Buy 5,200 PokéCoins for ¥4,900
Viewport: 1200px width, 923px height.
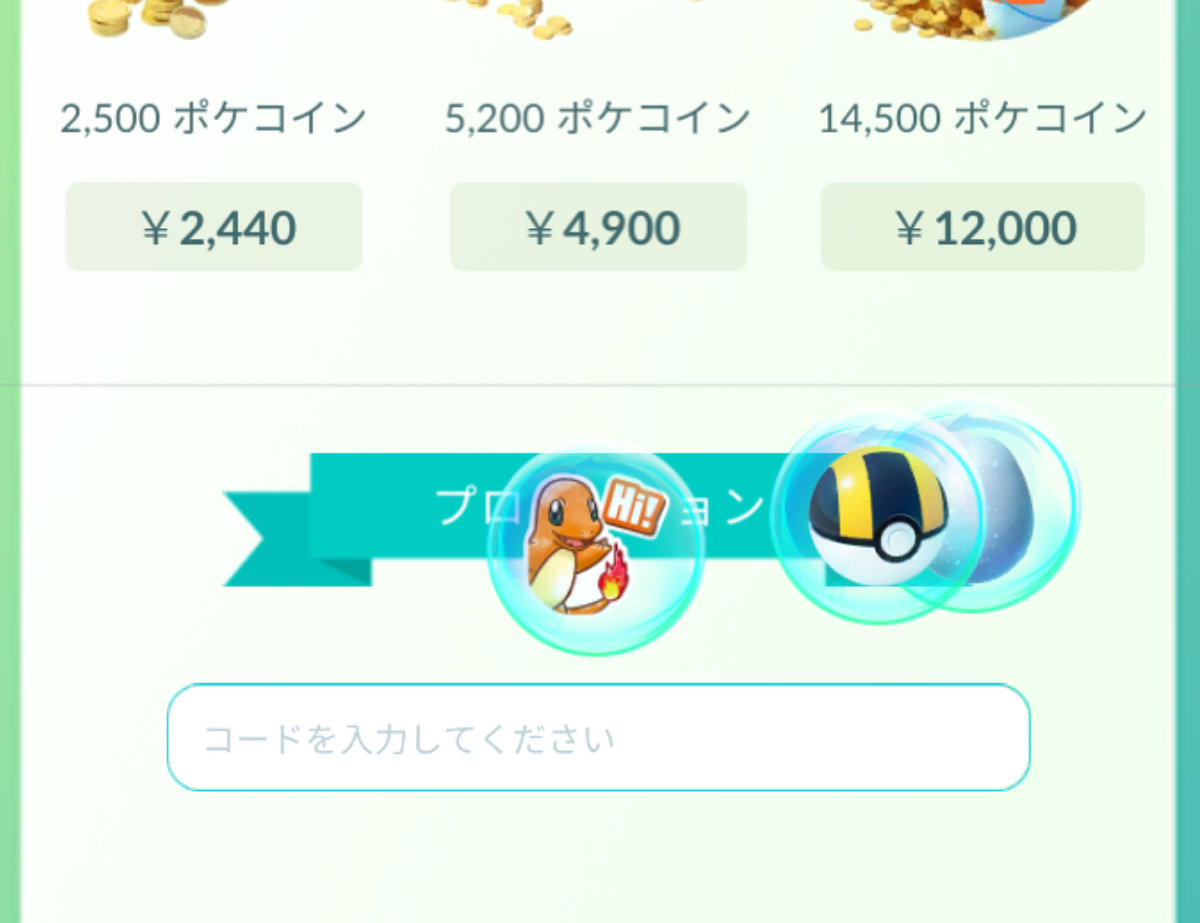(598, 227)
